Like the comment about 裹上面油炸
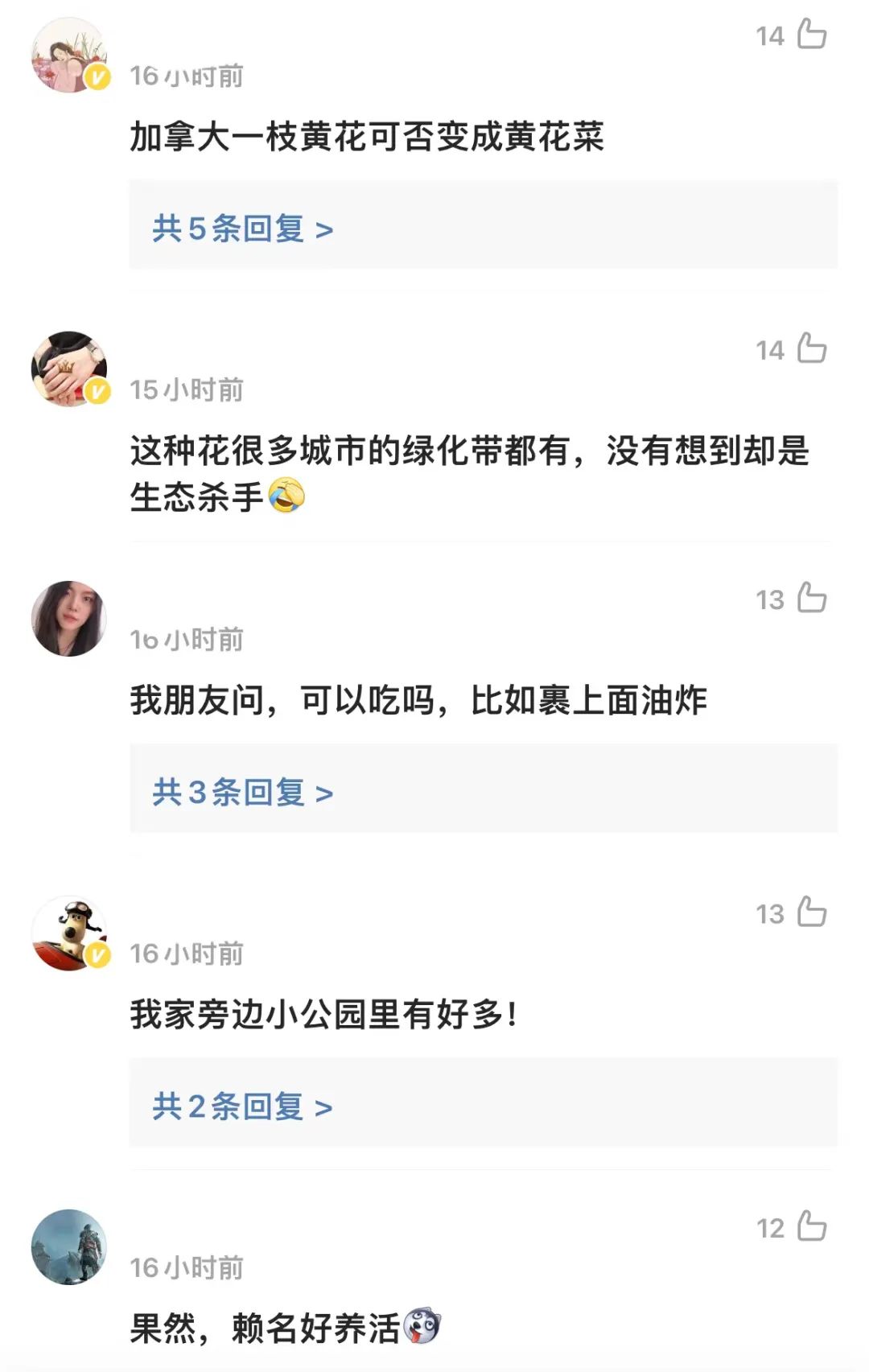This screenshot has height=1372, width=869. (x=811, y=598)
